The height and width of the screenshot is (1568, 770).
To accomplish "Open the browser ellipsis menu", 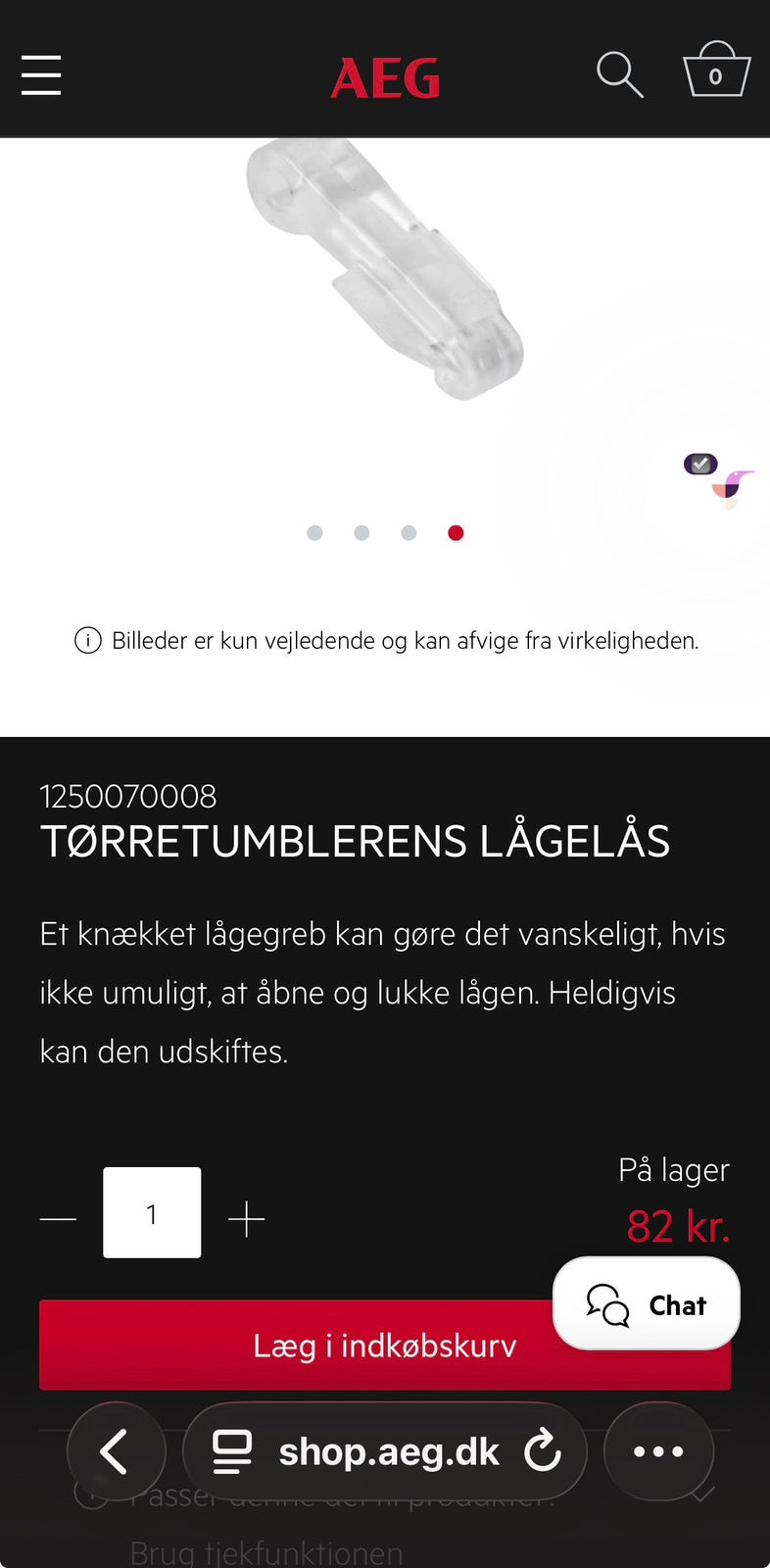I will tap(658, 1451).
